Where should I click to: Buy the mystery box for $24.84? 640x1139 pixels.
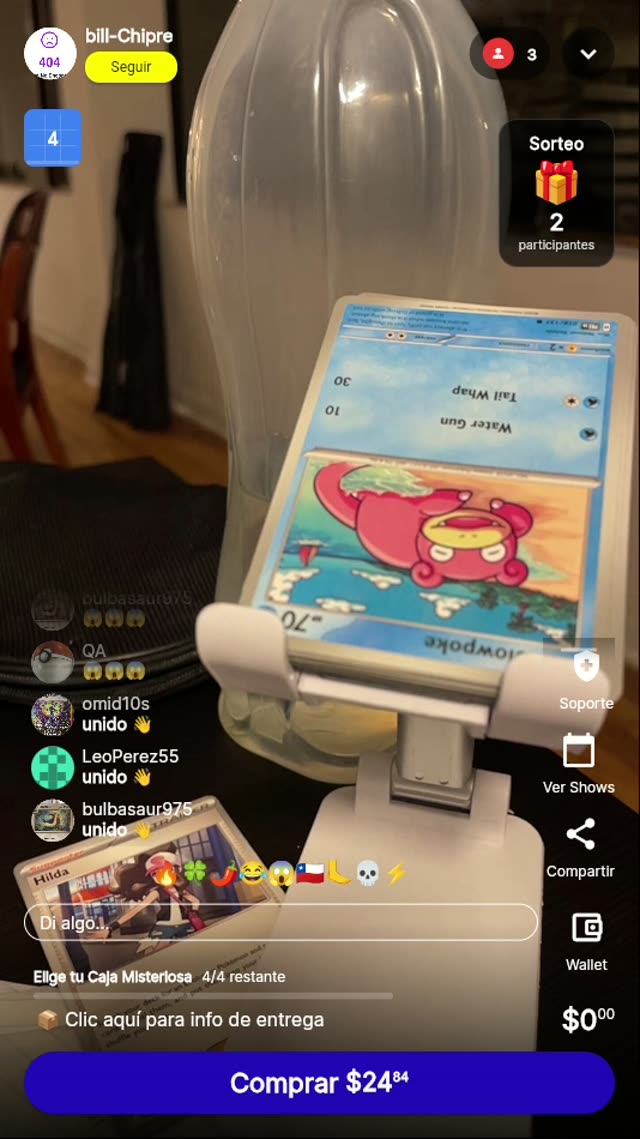coord(319,1082)
